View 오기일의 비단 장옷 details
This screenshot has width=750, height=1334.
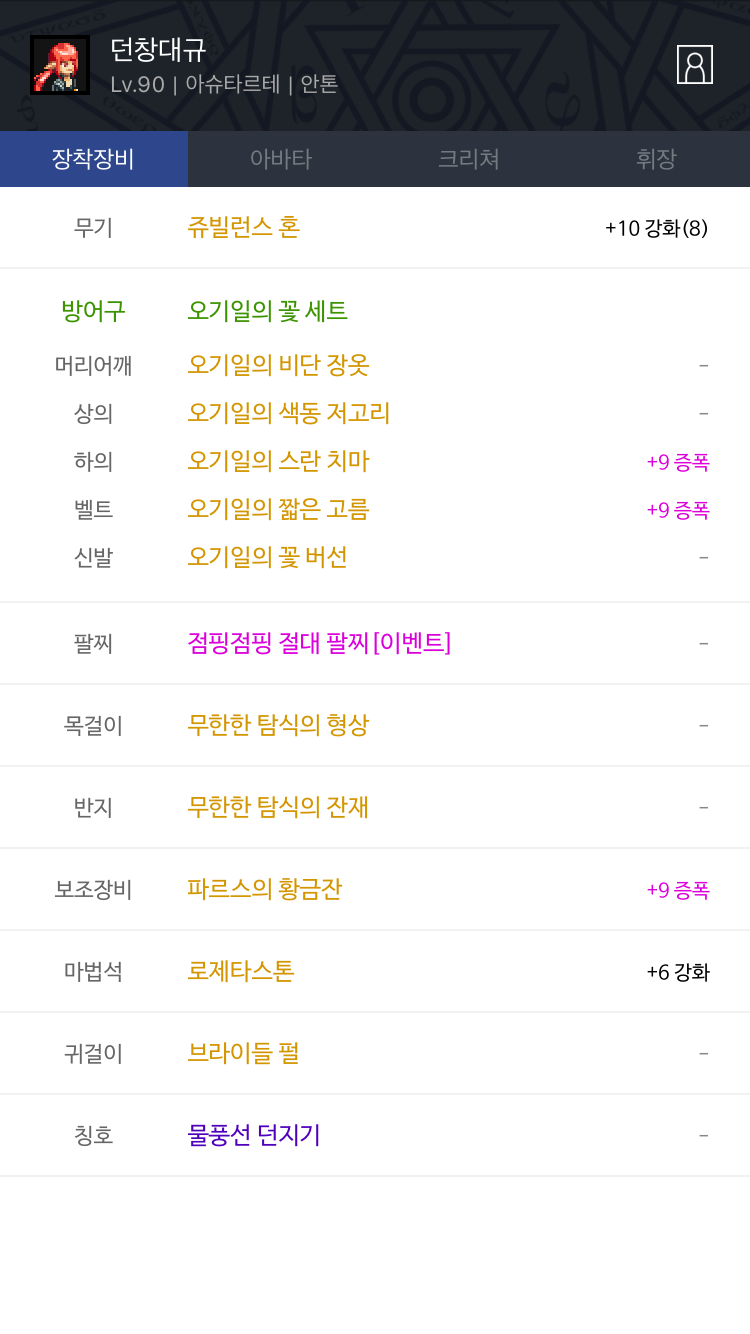(x=278, y=366)
